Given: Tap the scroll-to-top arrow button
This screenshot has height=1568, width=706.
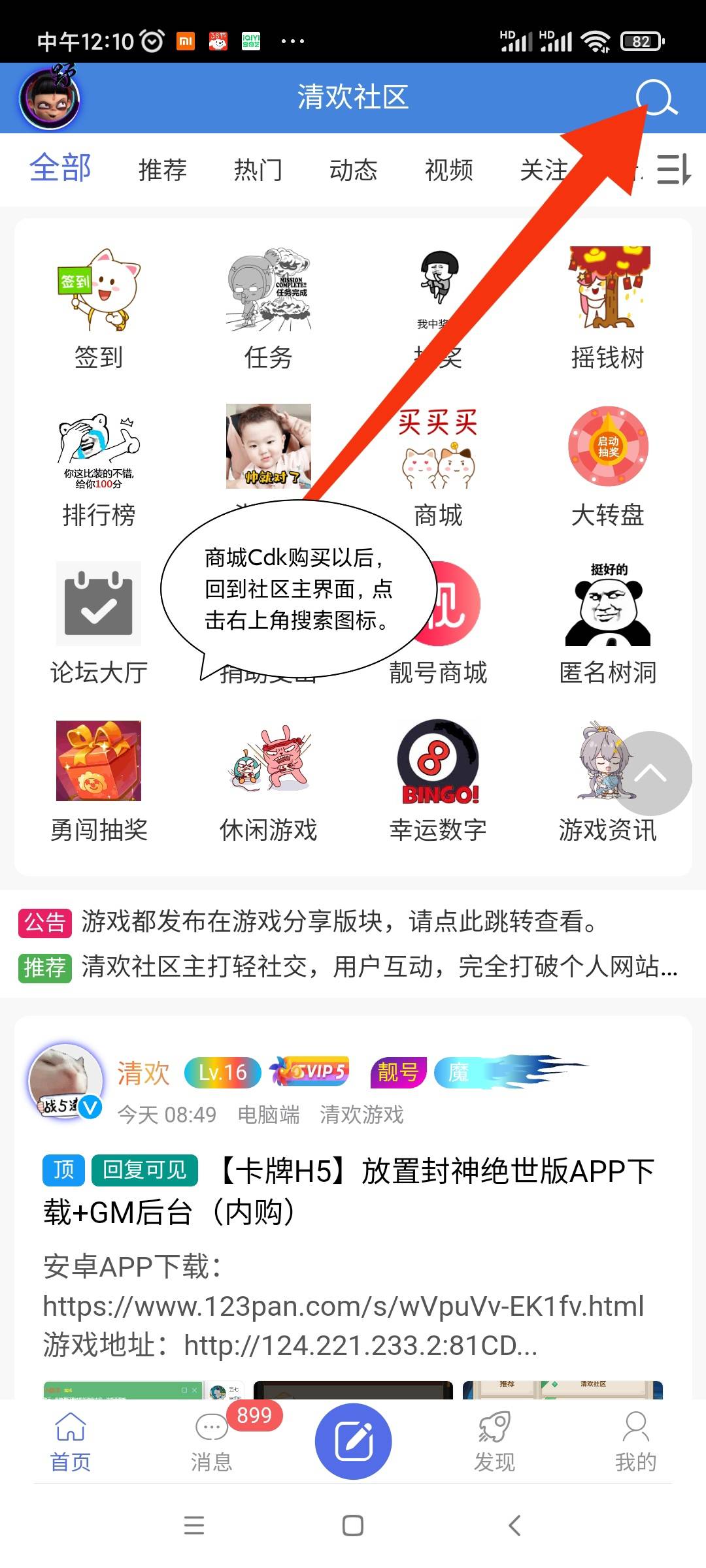Looking at the screenshot, I should (650, 774).
